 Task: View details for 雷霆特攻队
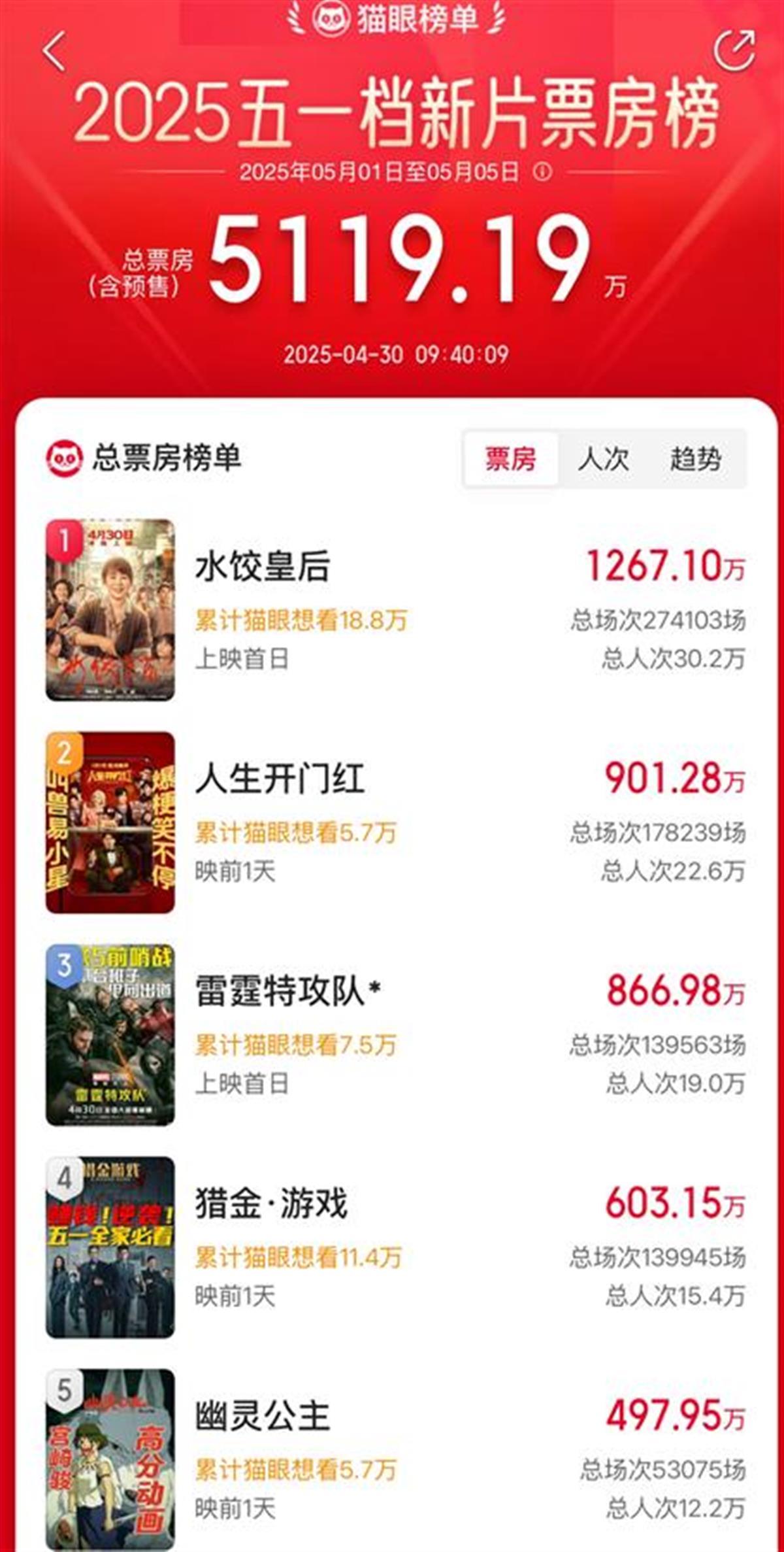[280, 991]
